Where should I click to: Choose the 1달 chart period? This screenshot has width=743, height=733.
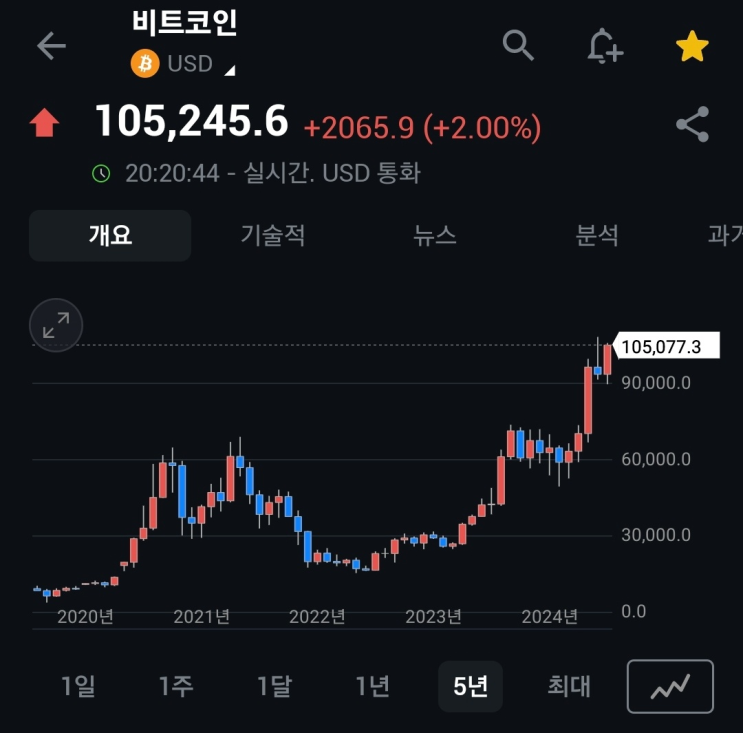pos(274,686)
